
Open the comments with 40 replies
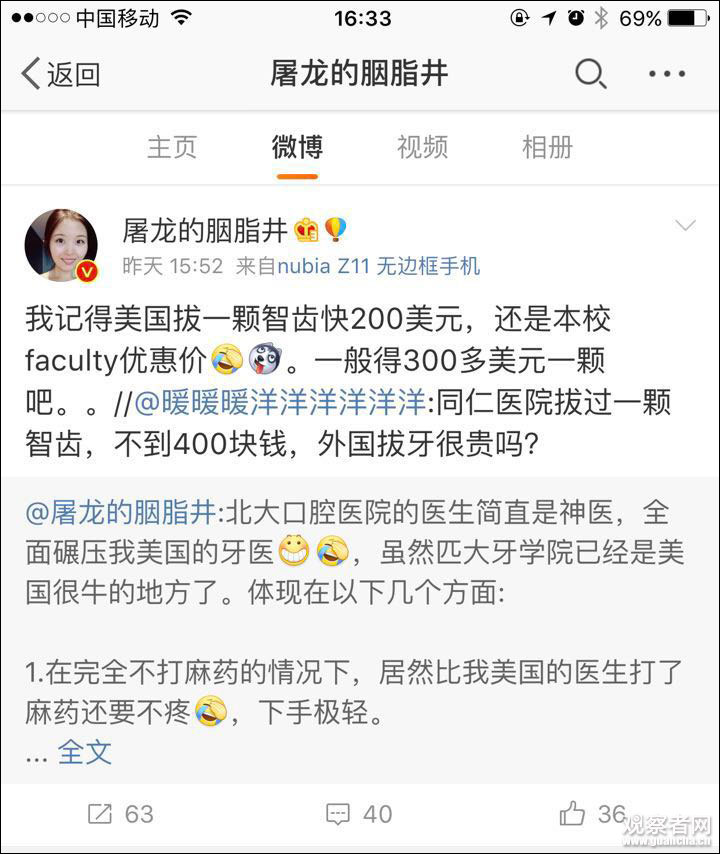tap(360, 814)
